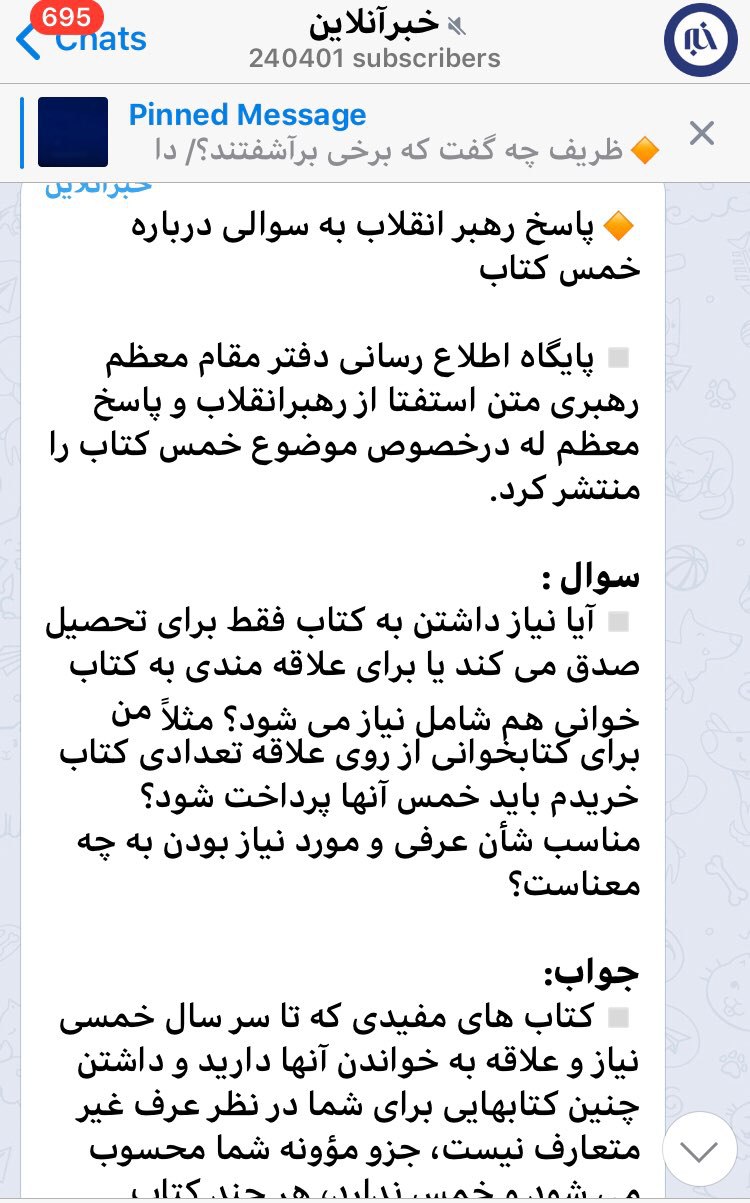Jump to the latest messages arrow
Screen dimensions: 750x1203
point(698,1150)
